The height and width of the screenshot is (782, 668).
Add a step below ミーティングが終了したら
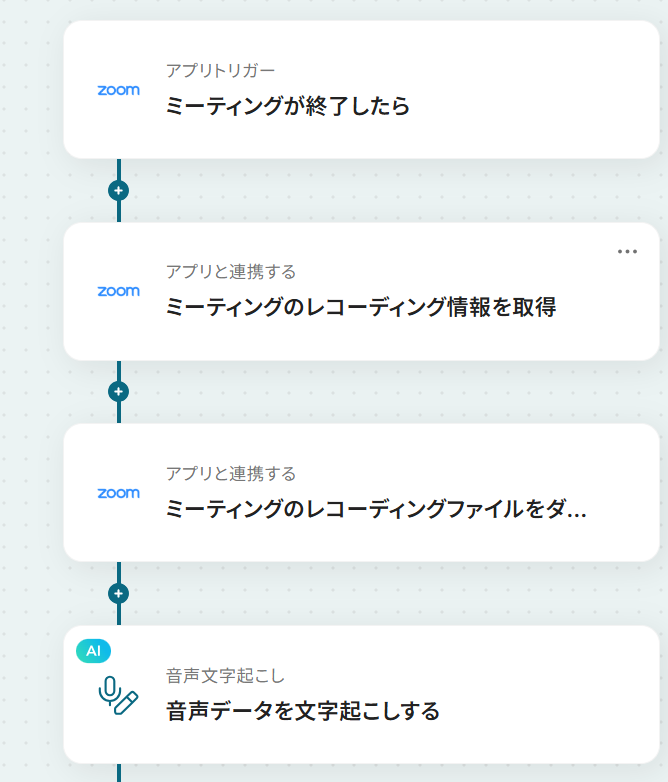[119, 190]
